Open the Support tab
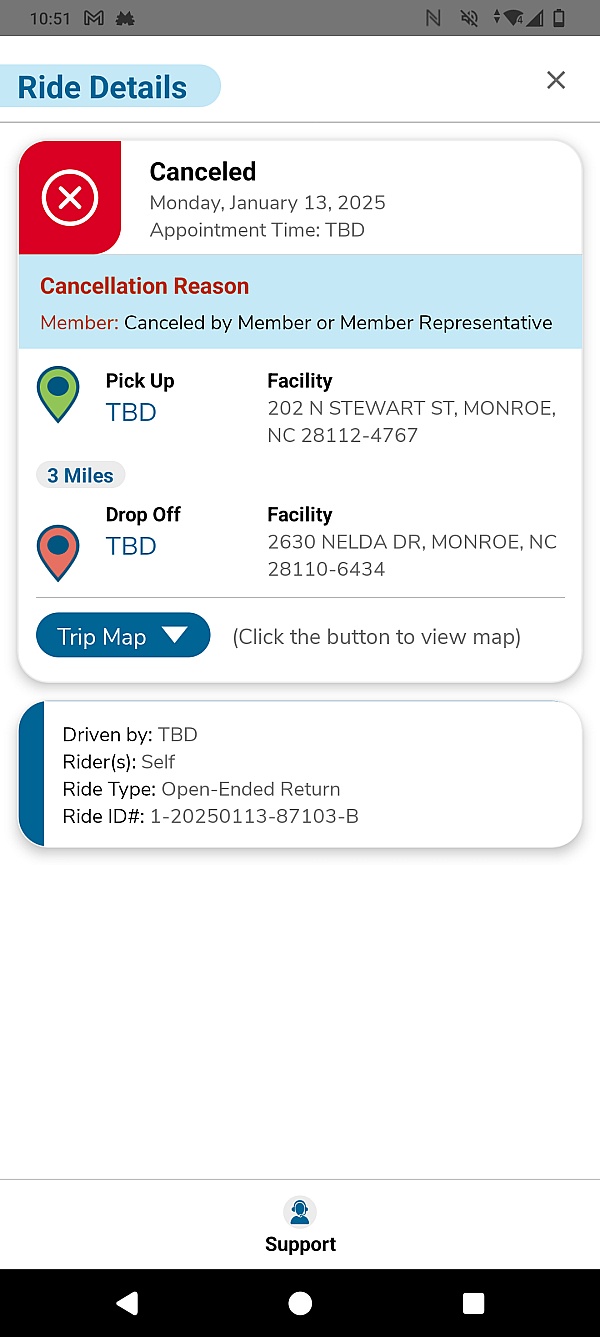The image size is (600, 1337). point(300,1225)
